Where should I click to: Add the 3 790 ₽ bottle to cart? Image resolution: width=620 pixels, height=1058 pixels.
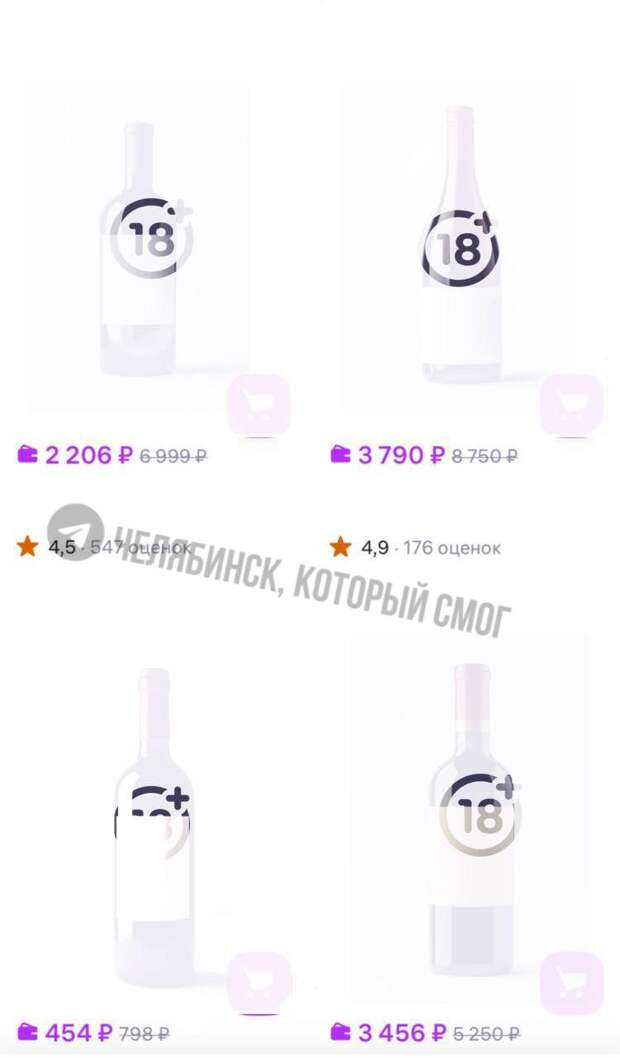572,404
